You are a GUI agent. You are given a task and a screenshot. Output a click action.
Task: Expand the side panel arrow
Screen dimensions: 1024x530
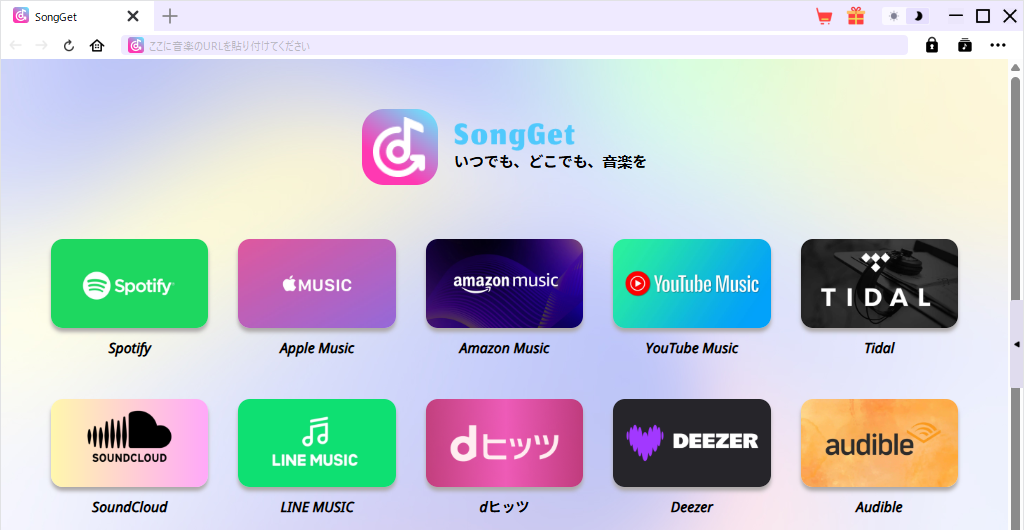[1017, 344]
